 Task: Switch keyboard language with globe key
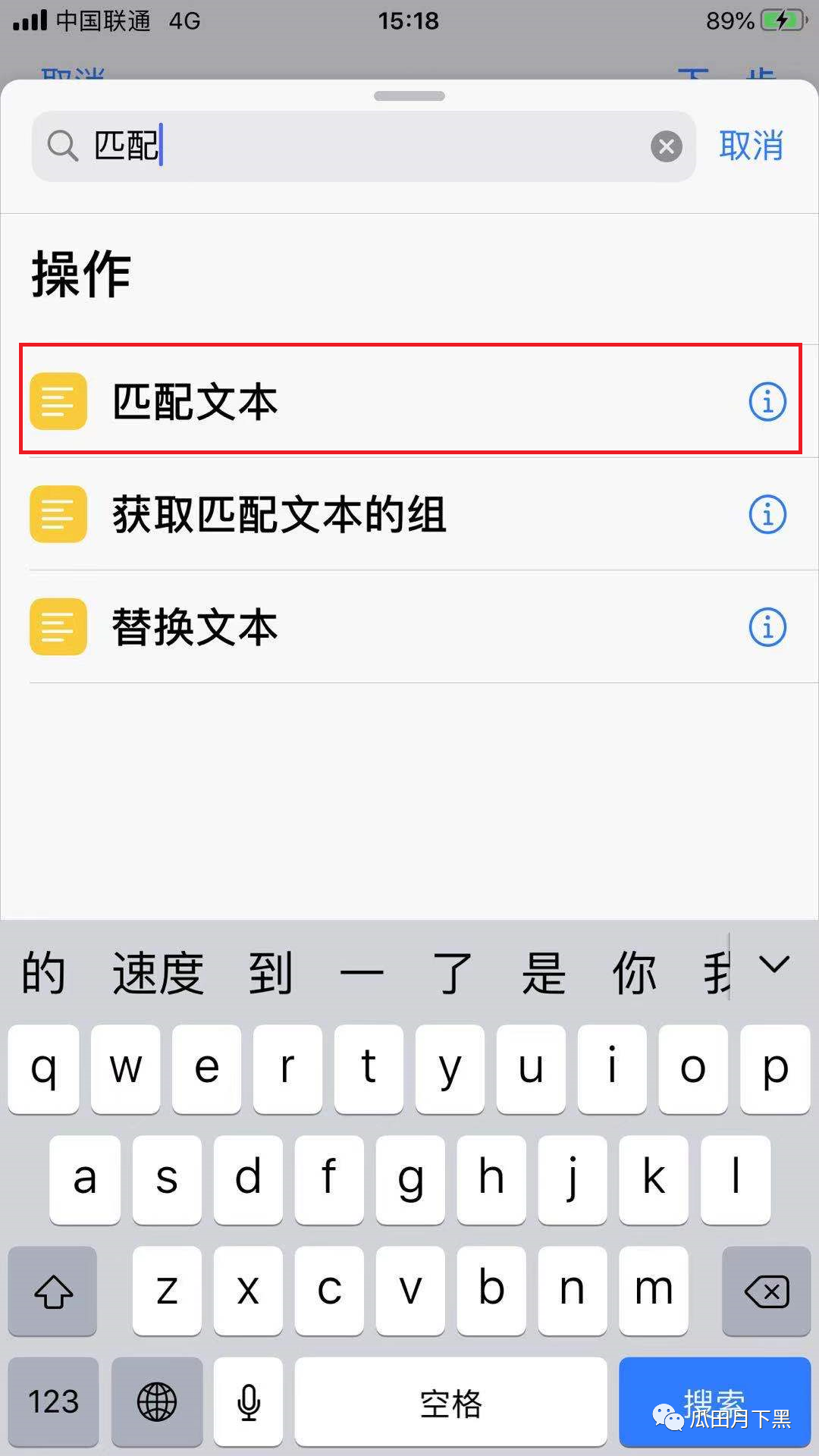click(157, 1401)
